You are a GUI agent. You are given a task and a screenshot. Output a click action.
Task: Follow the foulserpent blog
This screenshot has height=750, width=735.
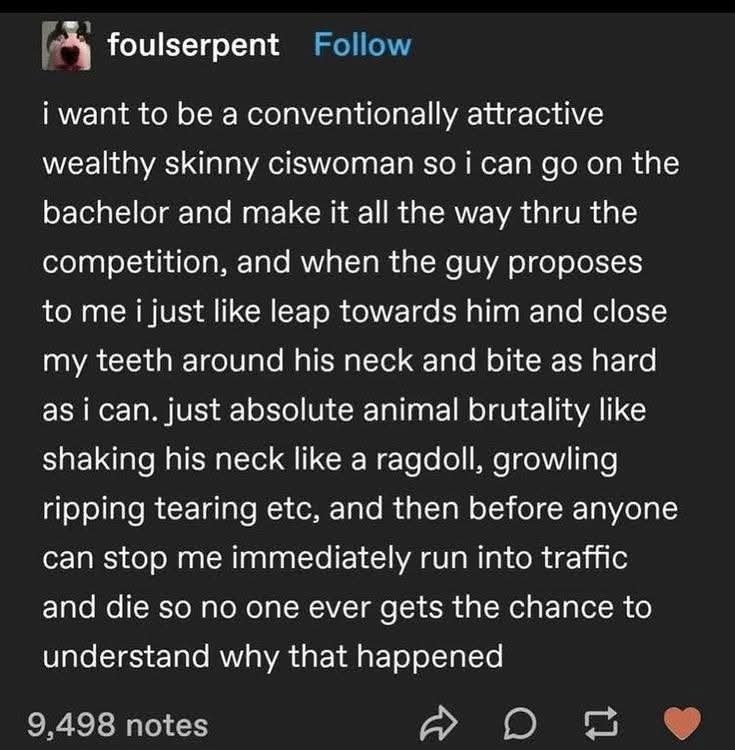pos(361,45)
